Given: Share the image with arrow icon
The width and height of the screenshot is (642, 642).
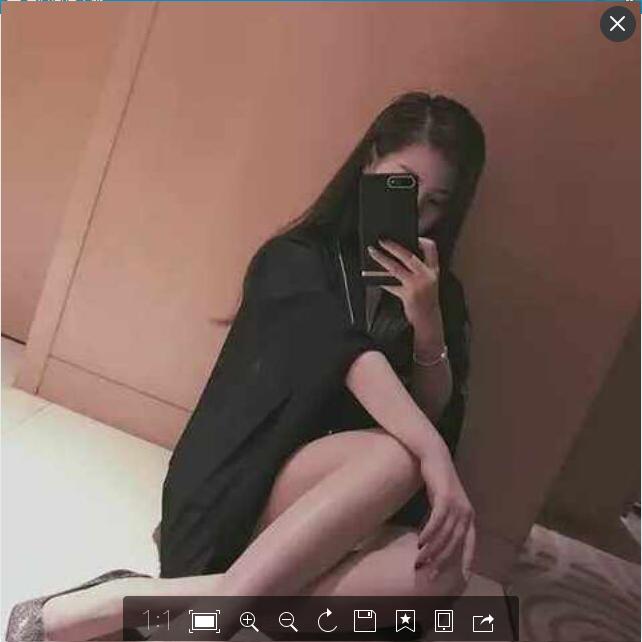Looking at the screenshot, I should 483,621.
